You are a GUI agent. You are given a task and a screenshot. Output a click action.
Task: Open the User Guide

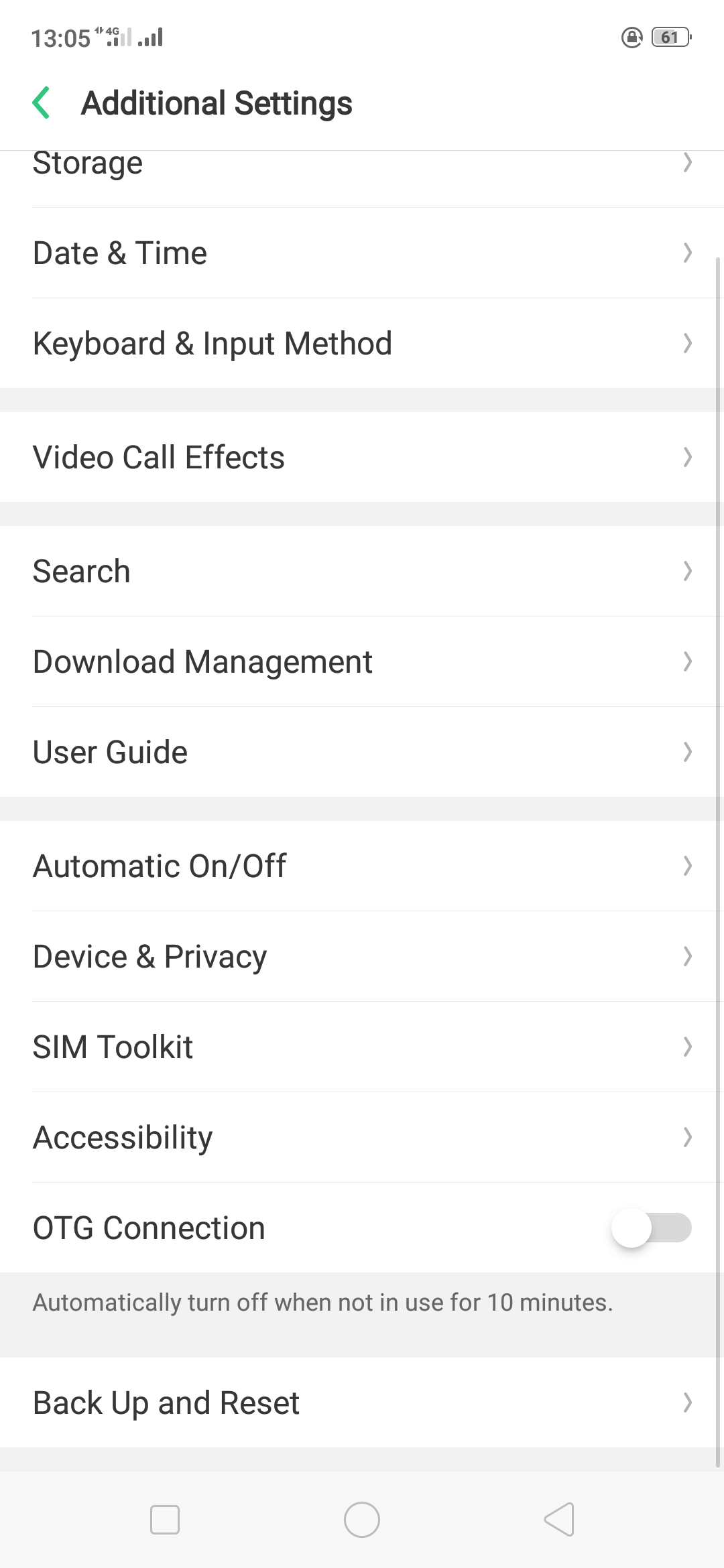click(x=362, y=752)
